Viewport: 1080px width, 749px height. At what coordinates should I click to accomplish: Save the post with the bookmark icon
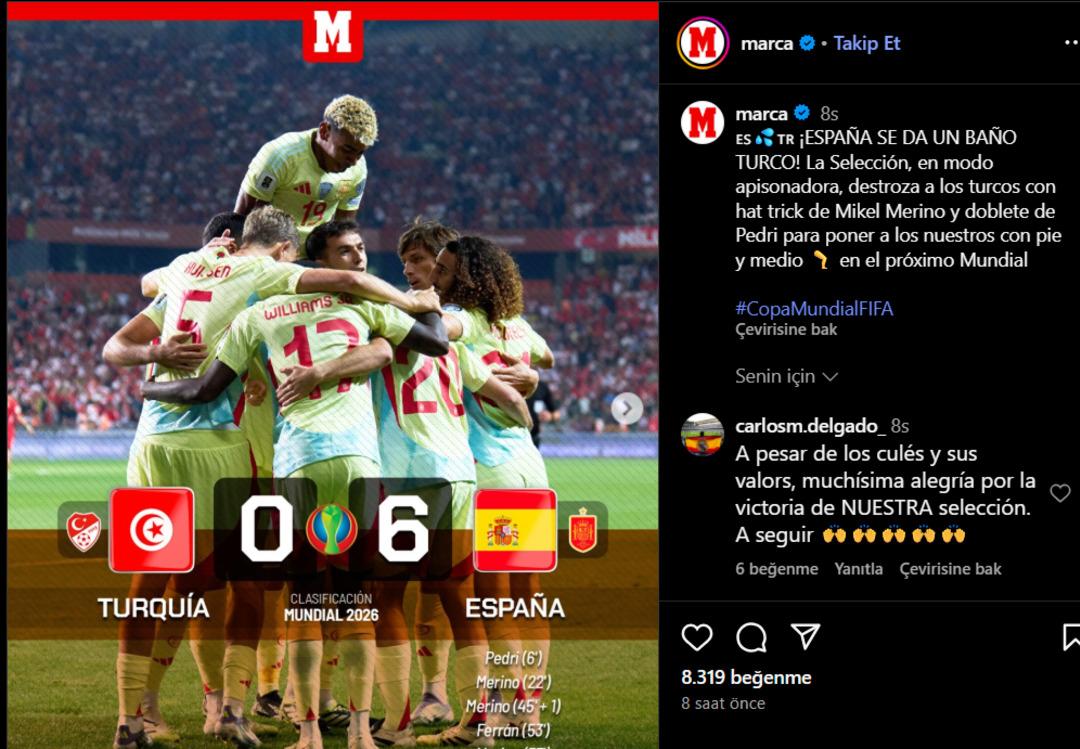(1070, 637)
